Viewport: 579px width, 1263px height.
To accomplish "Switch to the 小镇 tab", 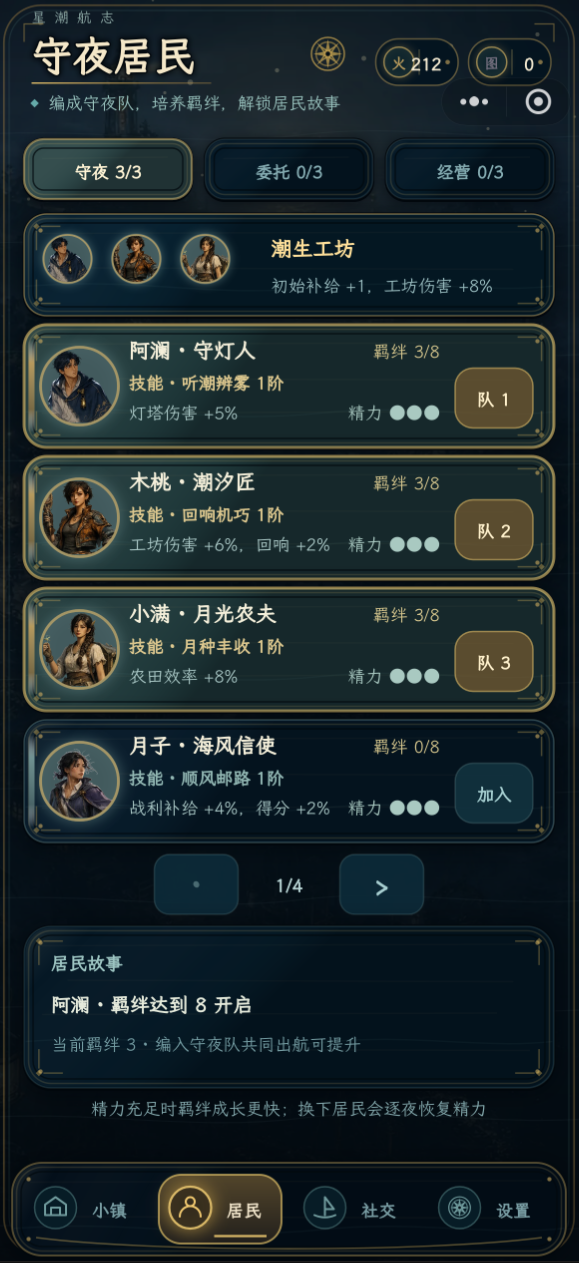I will [x=82, y=1209].
